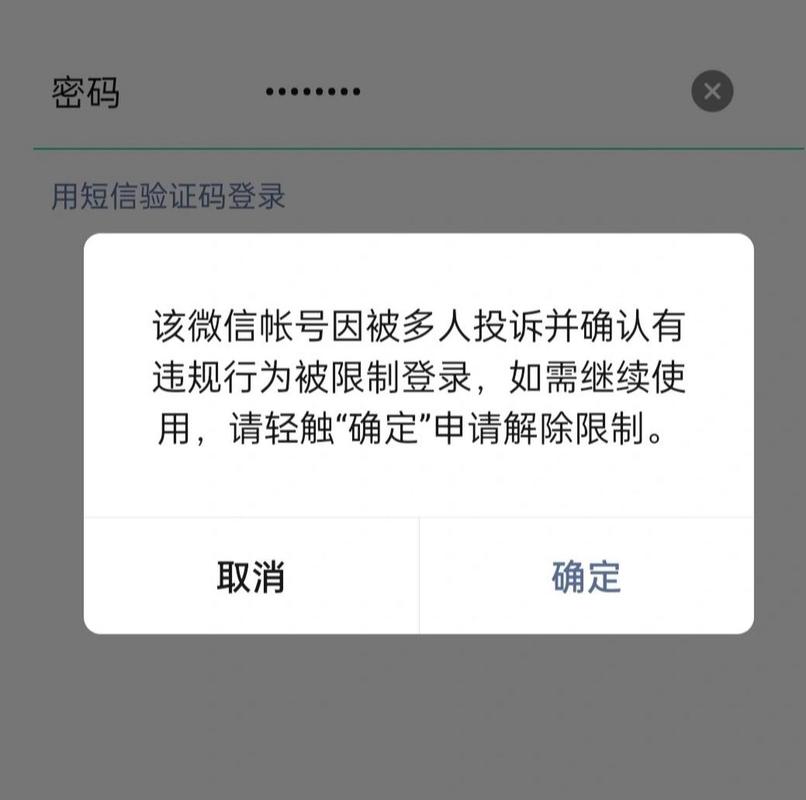Screen dimensions: 806x800
Task: Dismiss the dialog with 取消
Action: tap(251, 577)
